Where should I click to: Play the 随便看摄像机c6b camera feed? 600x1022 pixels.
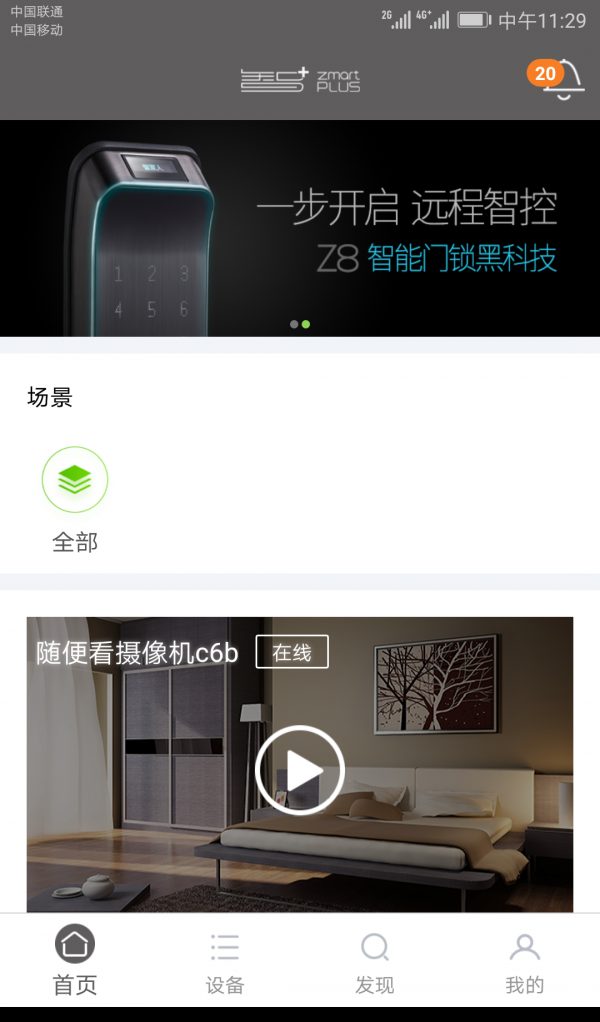coord(300,770)
